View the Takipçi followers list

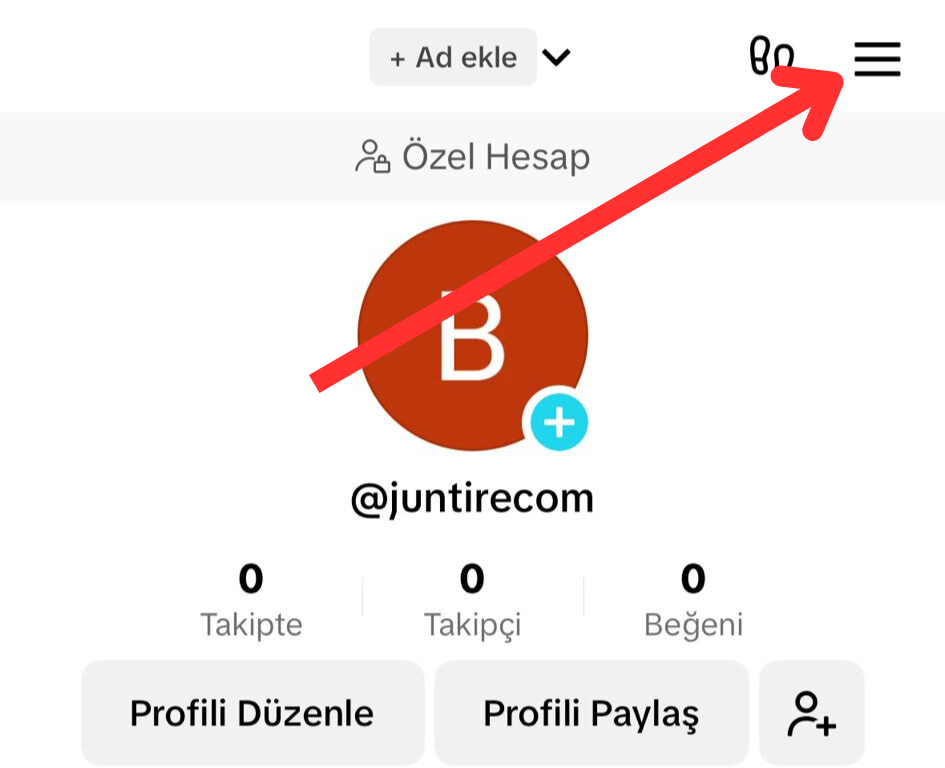tap(472, 601)
